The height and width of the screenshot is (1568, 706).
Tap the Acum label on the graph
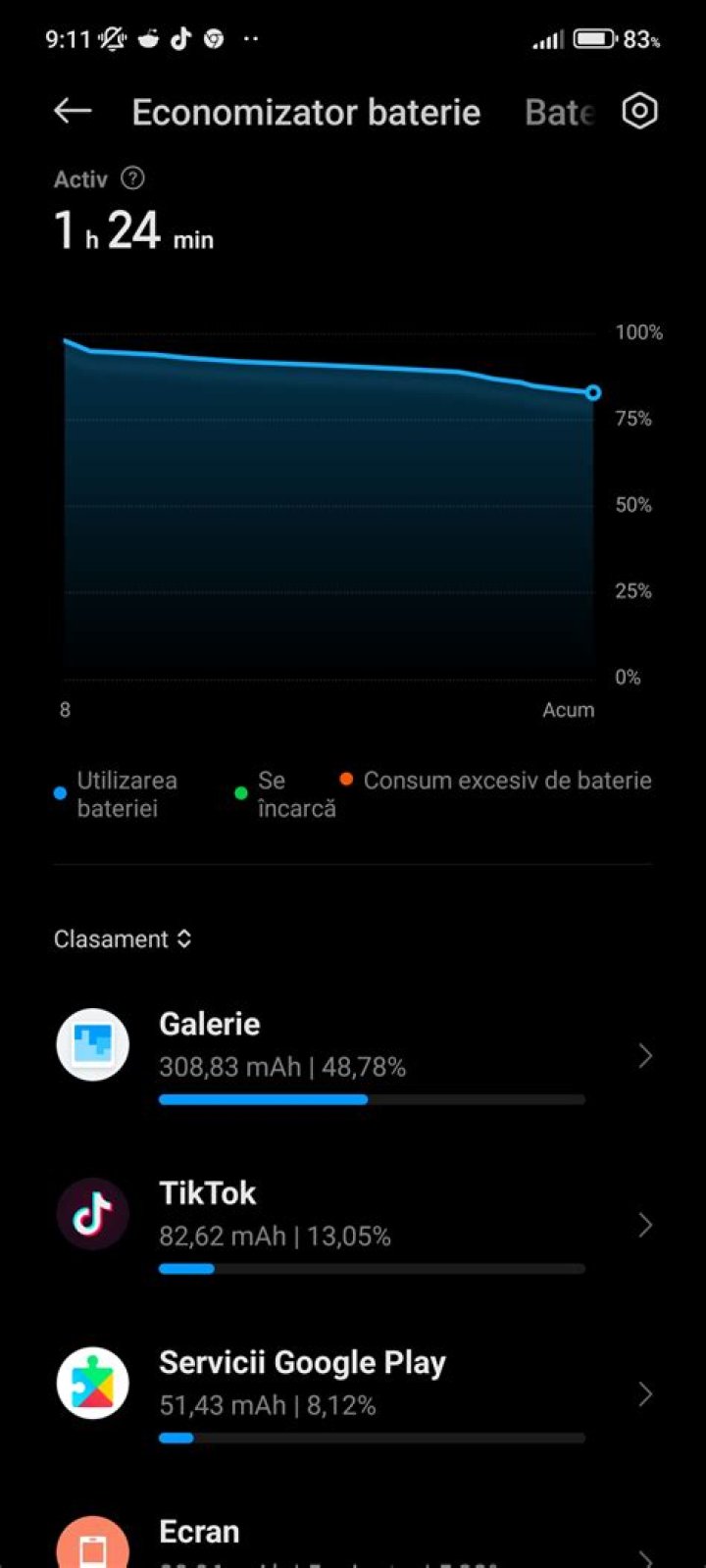click(x=569, y=709)
